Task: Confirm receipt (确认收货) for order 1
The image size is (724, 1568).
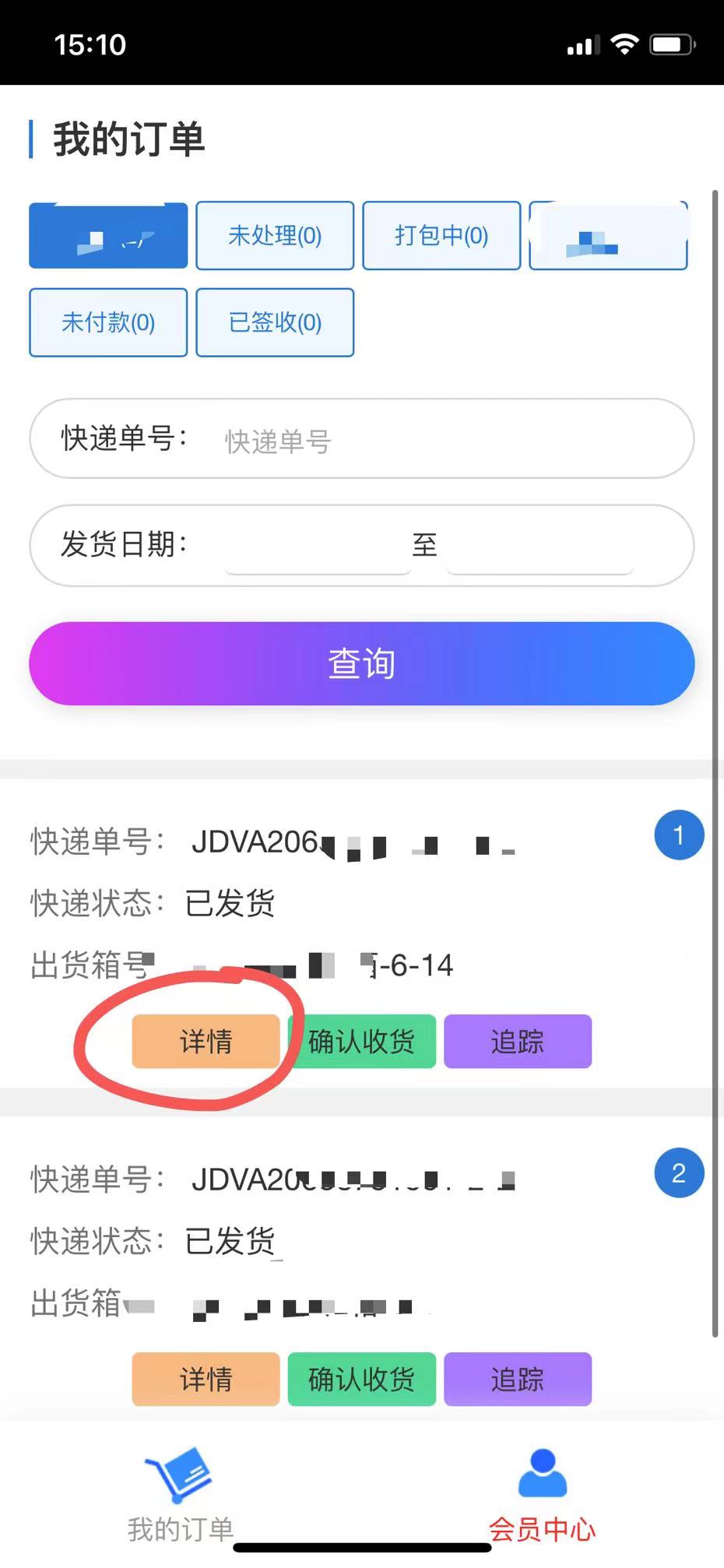Action: (362, 1041)
